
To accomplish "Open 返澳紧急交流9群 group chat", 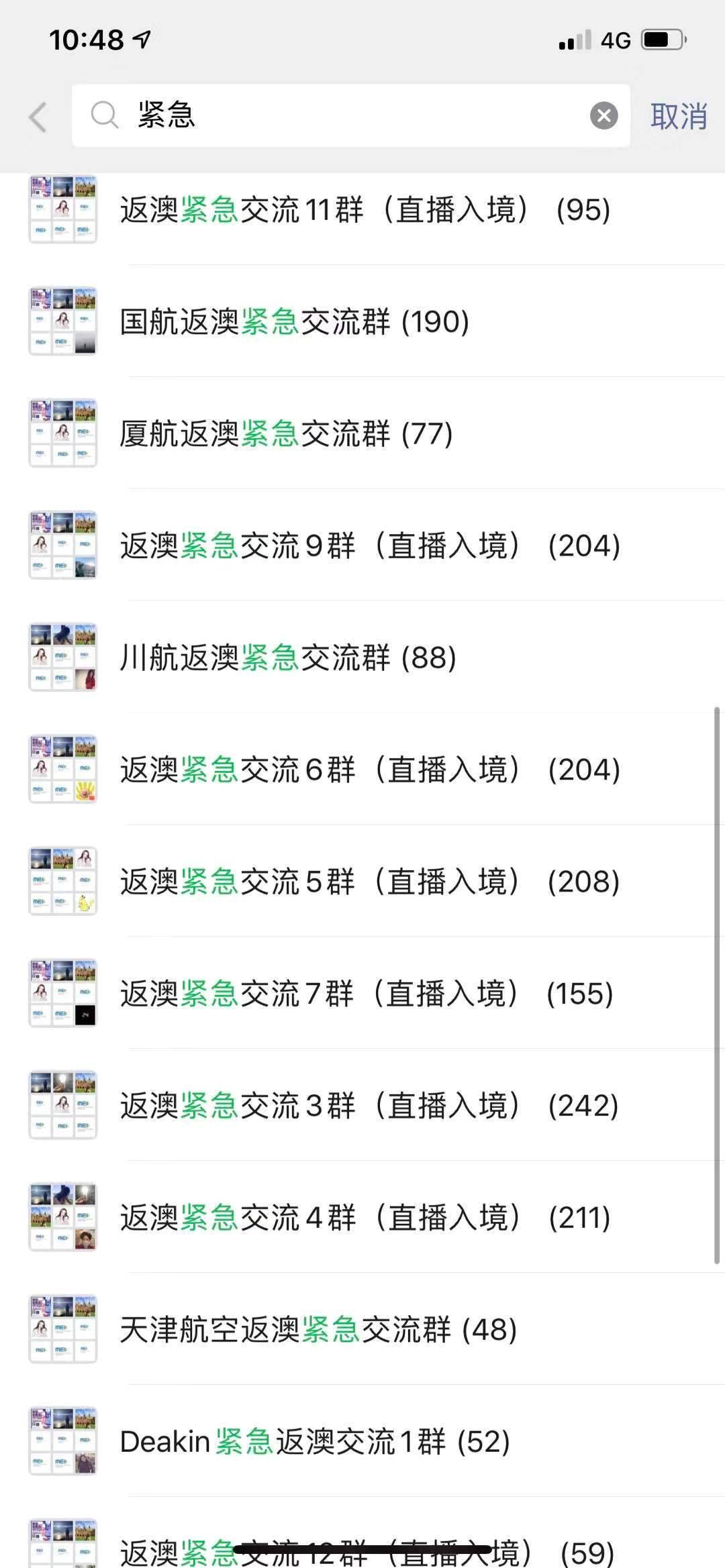I will point(369,545).
